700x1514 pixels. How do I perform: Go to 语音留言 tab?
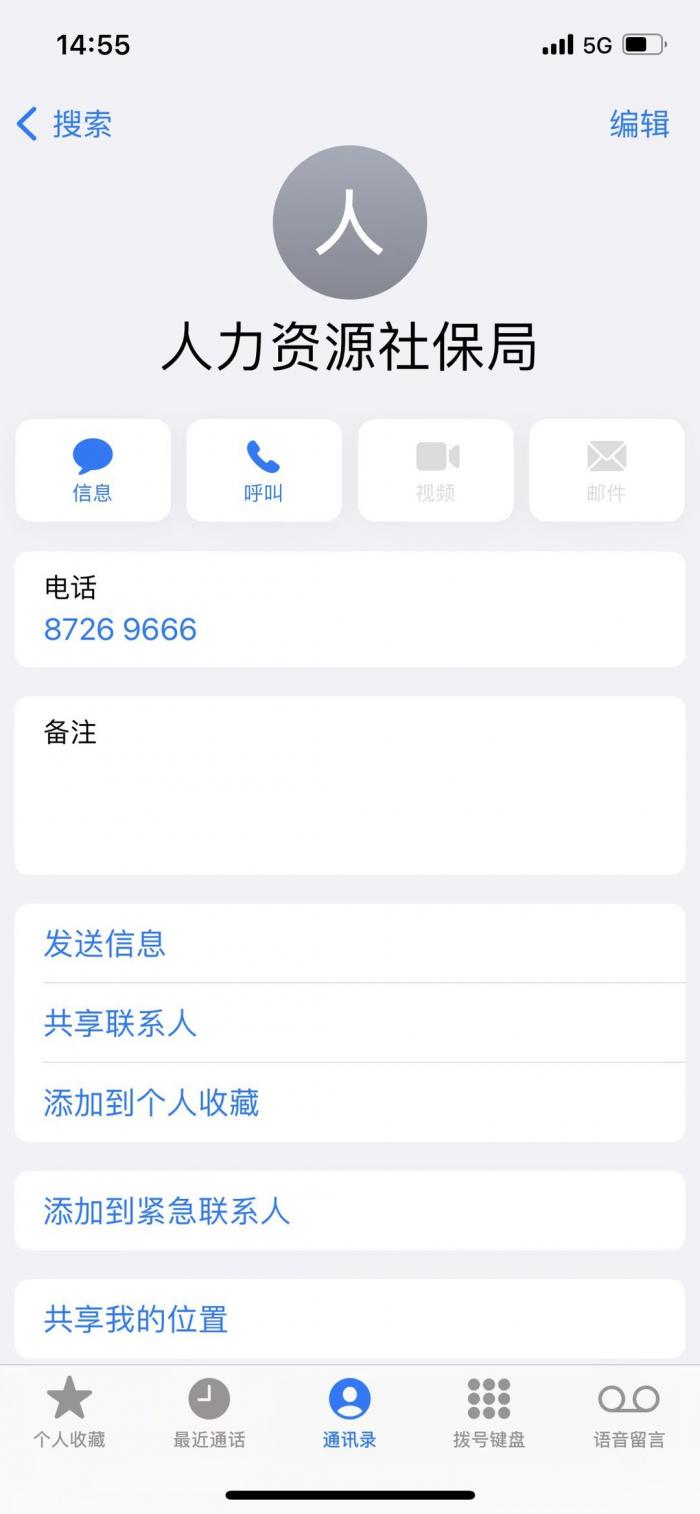coord(629,1412)
